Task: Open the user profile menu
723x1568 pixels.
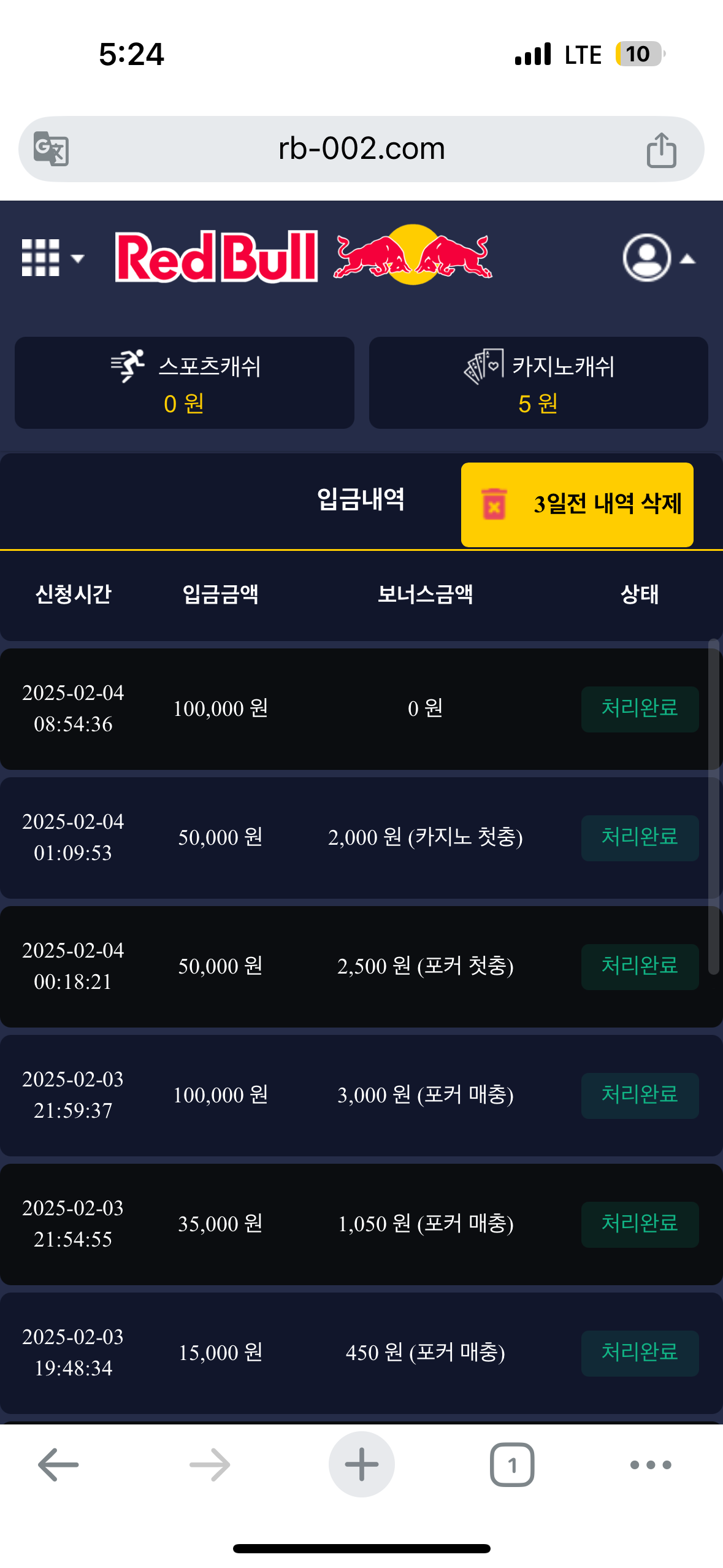Action: 657,258
